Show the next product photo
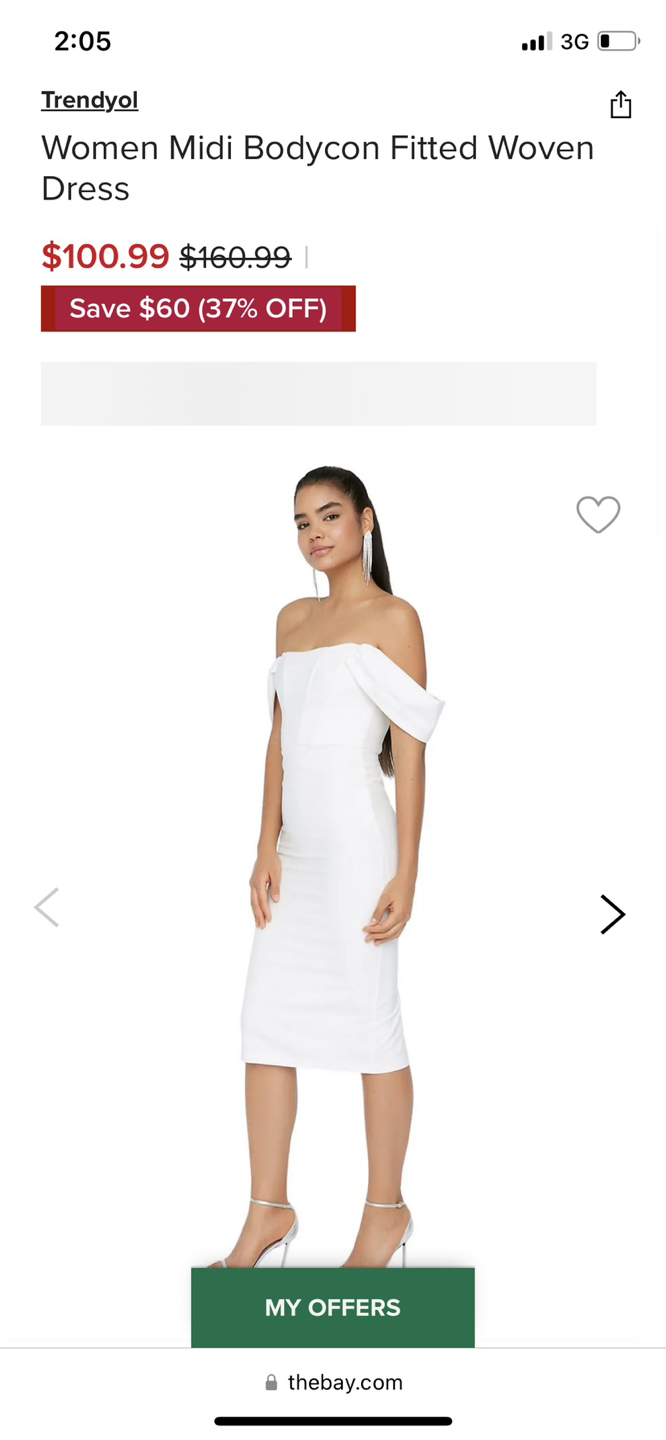This screenshot has width=666, height=1440. tap(611, 914)
